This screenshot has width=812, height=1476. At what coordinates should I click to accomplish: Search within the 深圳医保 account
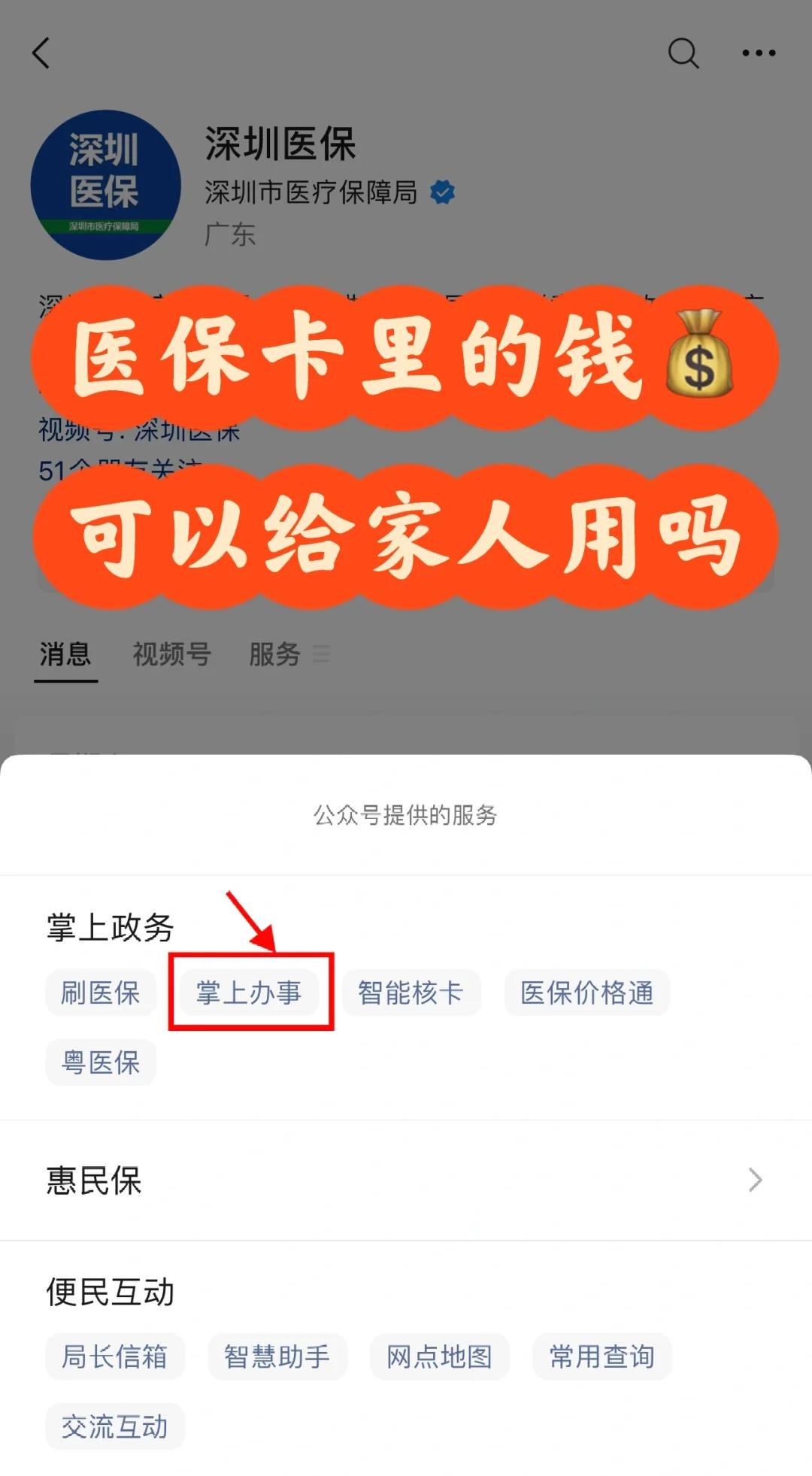(683, 53)
